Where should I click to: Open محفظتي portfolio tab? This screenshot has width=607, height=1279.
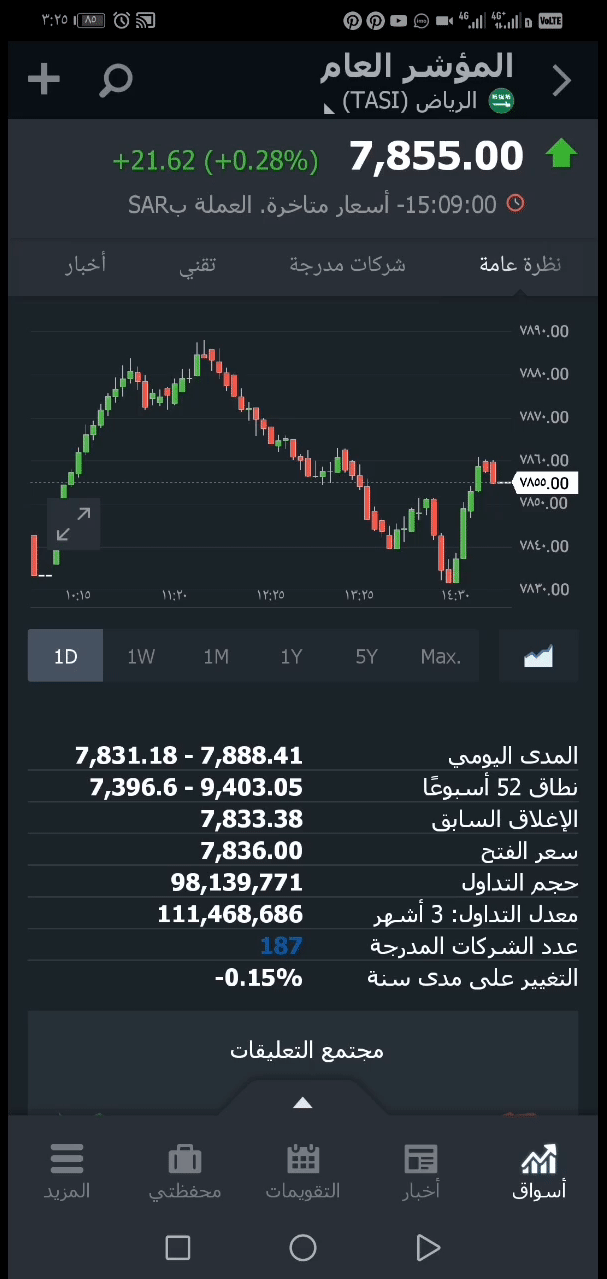point(185,1172)
